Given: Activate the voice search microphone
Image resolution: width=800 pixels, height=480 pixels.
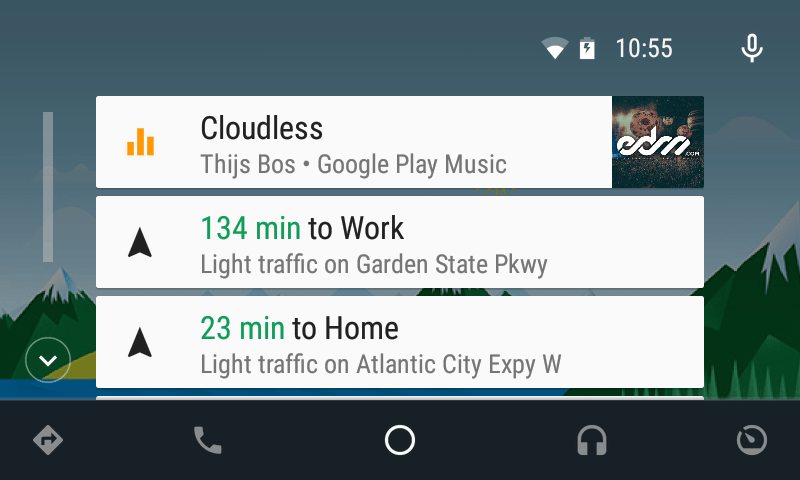Looking at the screenshot, I should pos(752,47).
